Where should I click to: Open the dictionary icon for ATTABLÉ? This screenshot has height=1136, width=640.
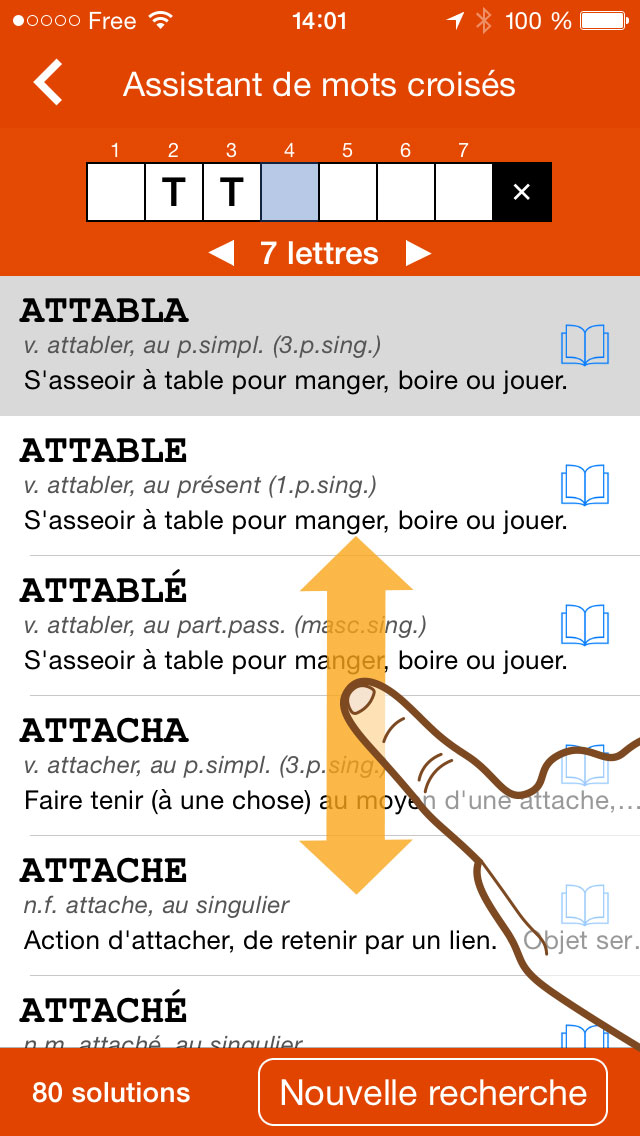(x=585, y=625)
